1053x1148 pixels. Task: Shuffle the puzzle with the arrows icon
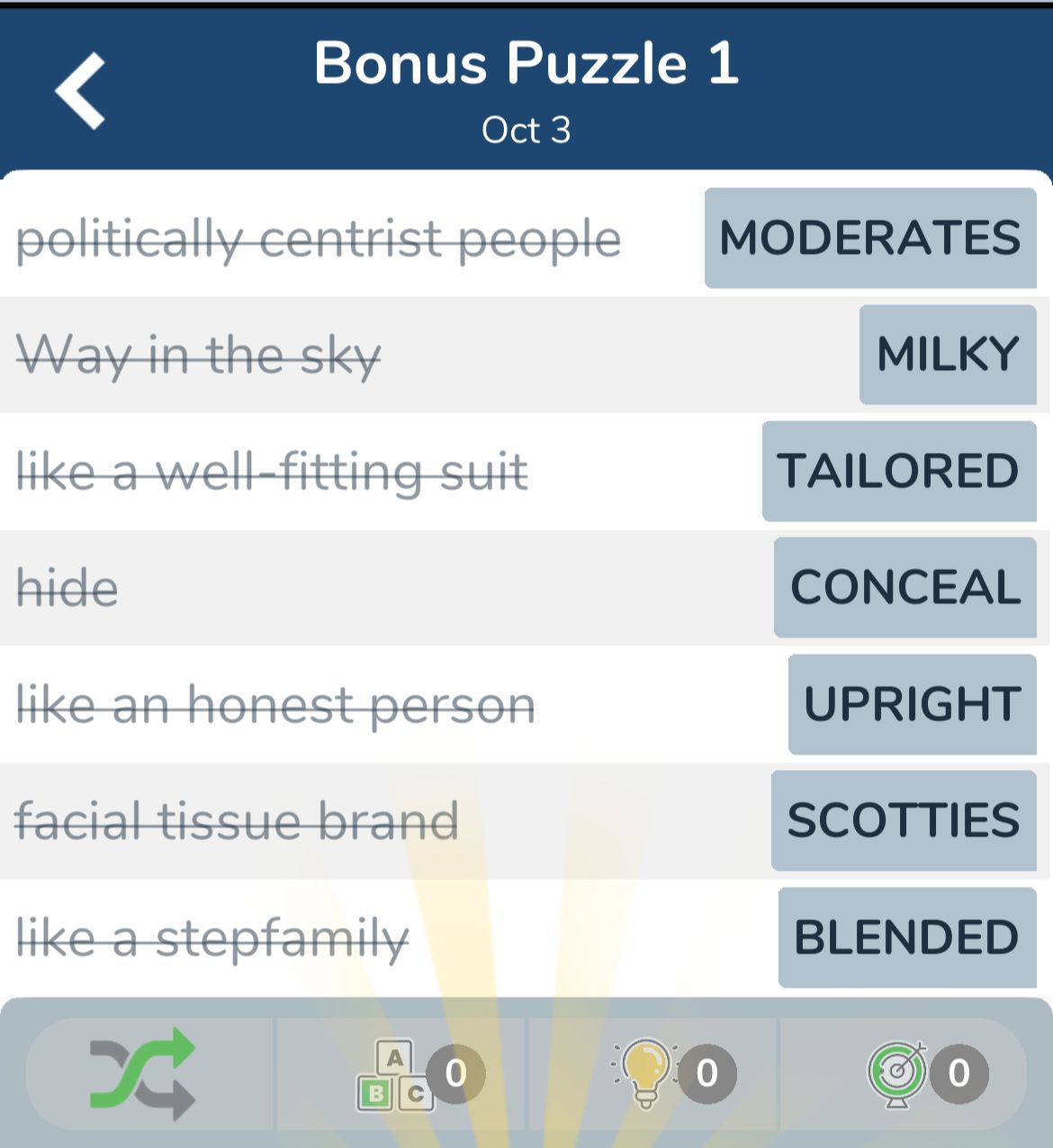143,1073
